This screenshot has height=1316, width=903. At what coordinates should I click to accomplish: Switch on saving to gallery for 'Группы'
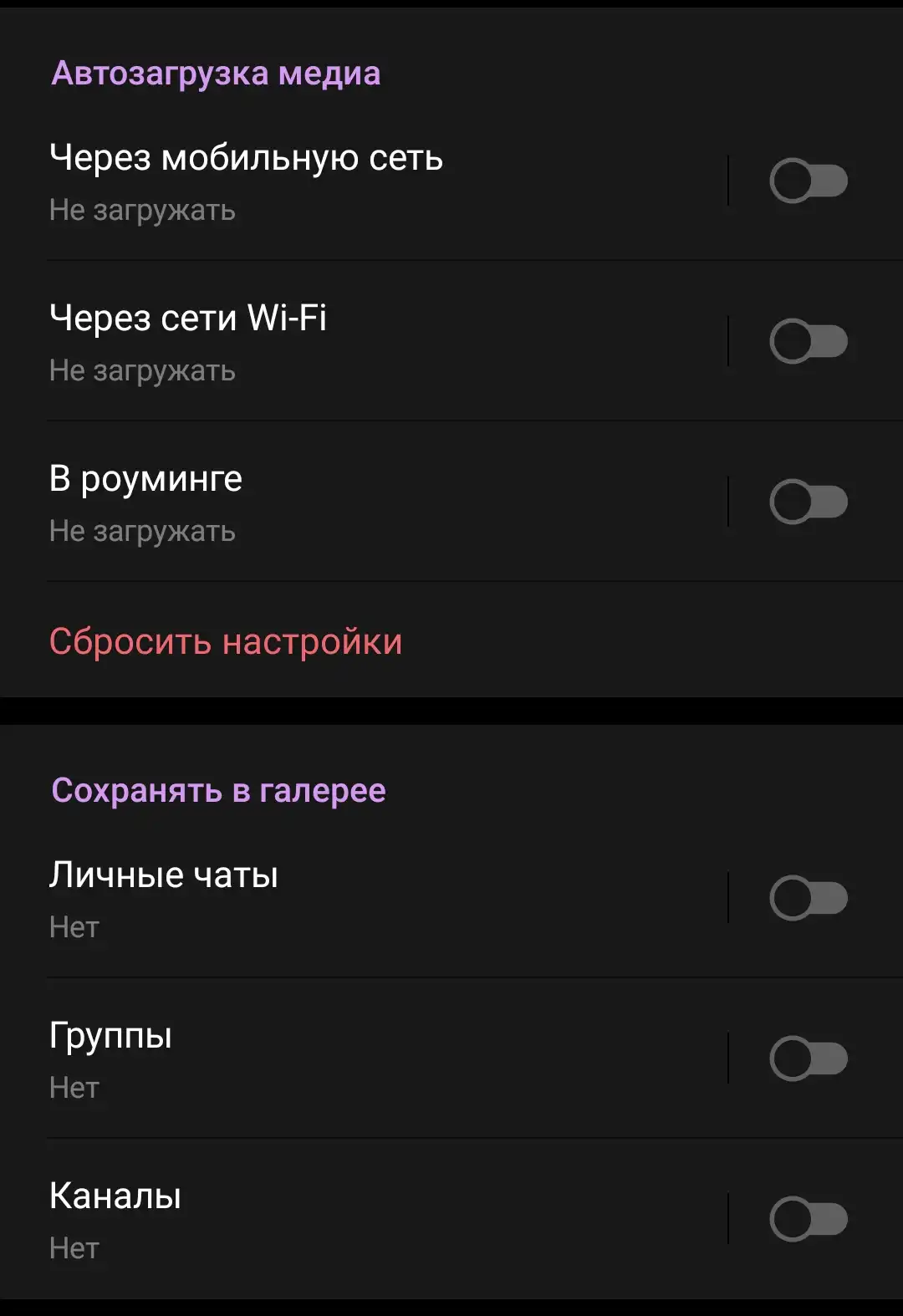click(808, 1058)
